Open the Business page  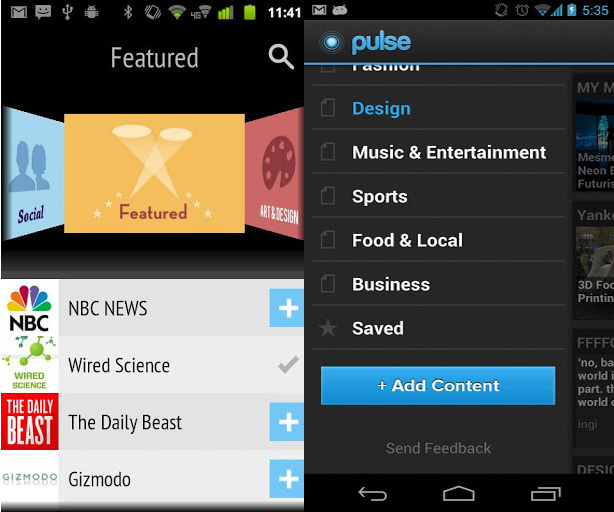390,285
